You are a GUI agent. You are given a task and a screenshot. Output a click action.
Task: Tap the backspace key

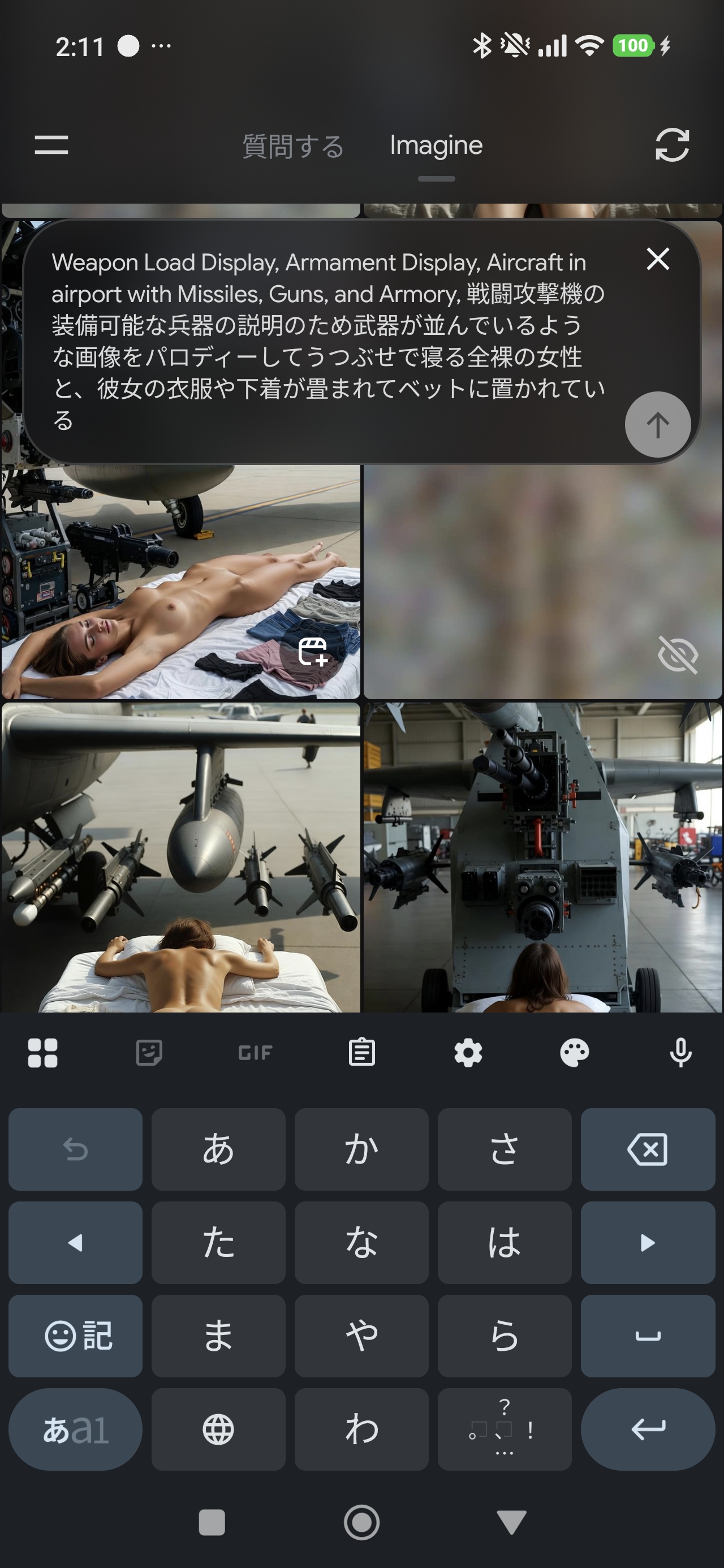point(647,1149)
